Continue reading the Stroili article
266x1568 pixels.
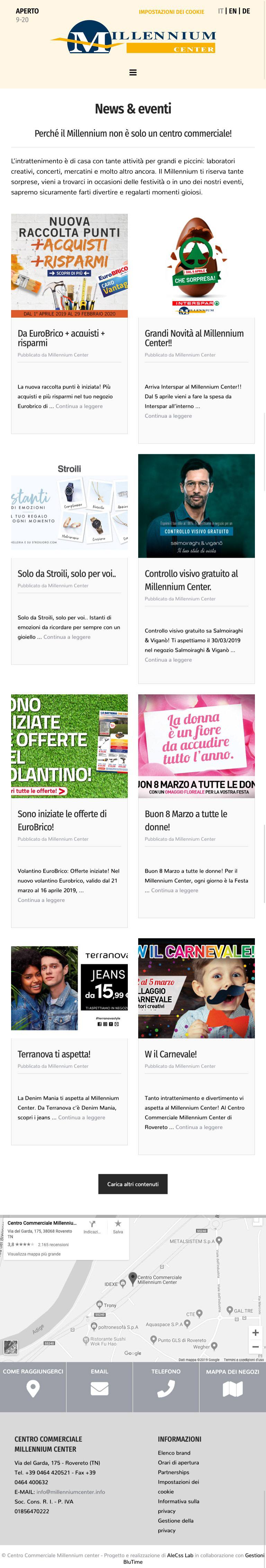67,637
